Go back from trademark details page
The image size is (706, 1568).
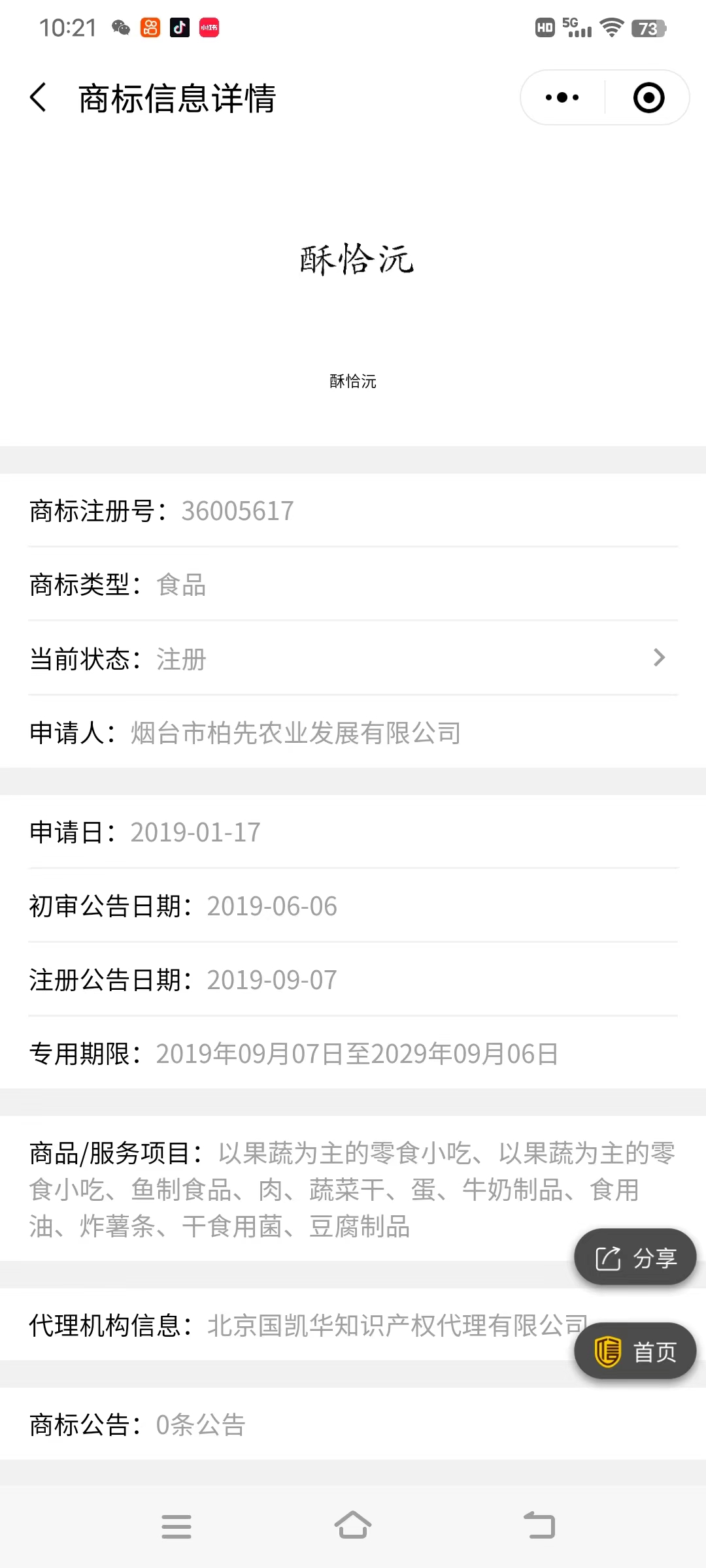click(39, 98)
